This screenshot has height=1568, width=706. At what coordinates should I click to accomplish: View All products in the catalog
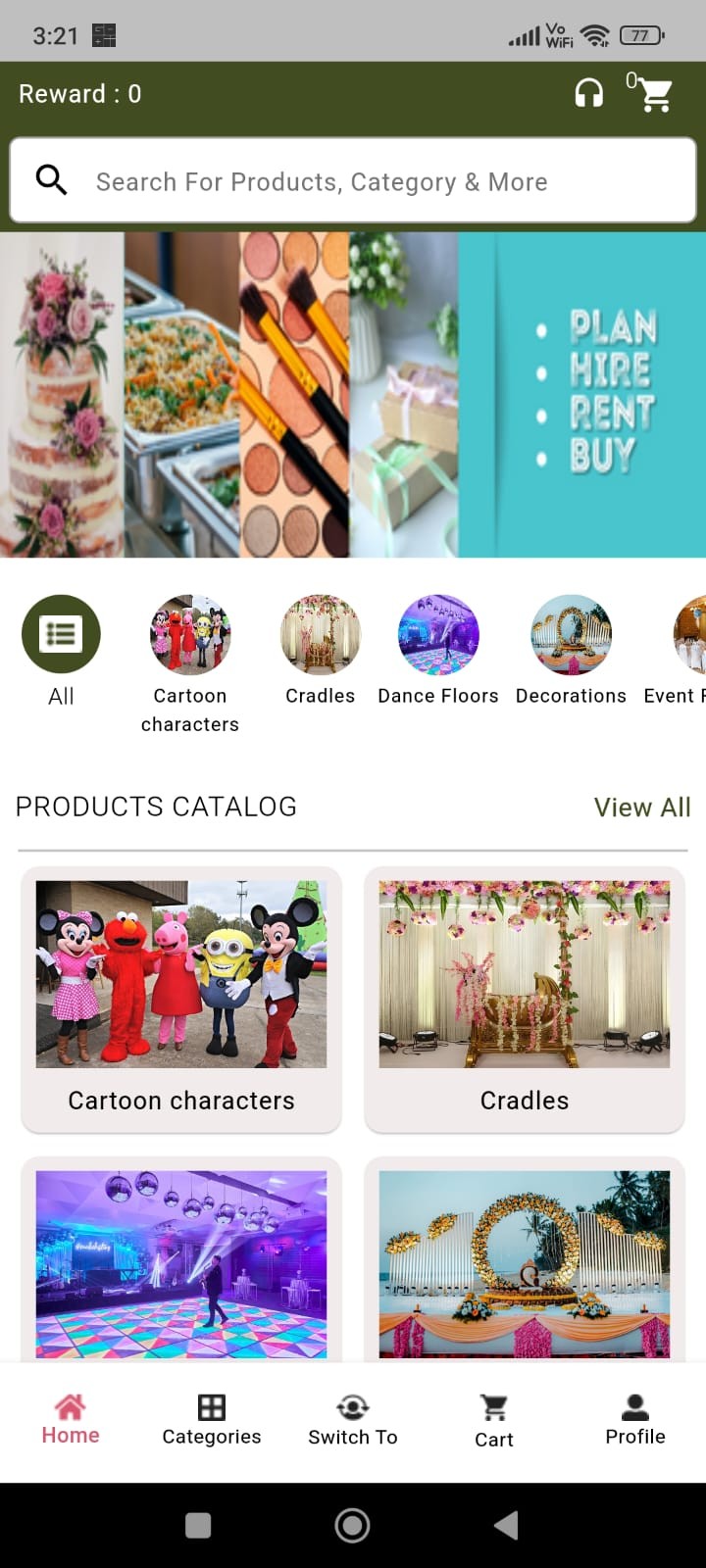click(642, 808)
